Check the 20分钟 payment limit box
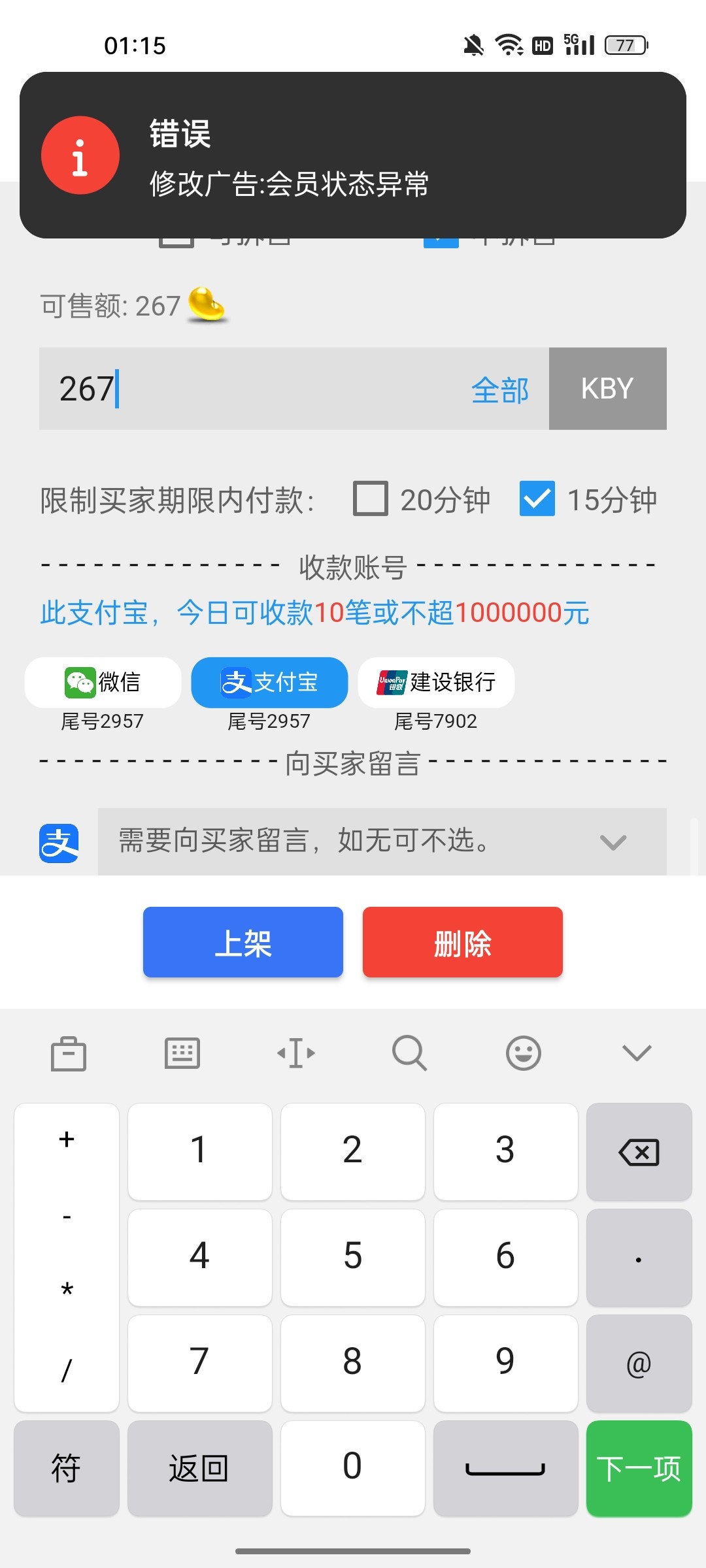The image size is (706, 1568). coord(371,499)
